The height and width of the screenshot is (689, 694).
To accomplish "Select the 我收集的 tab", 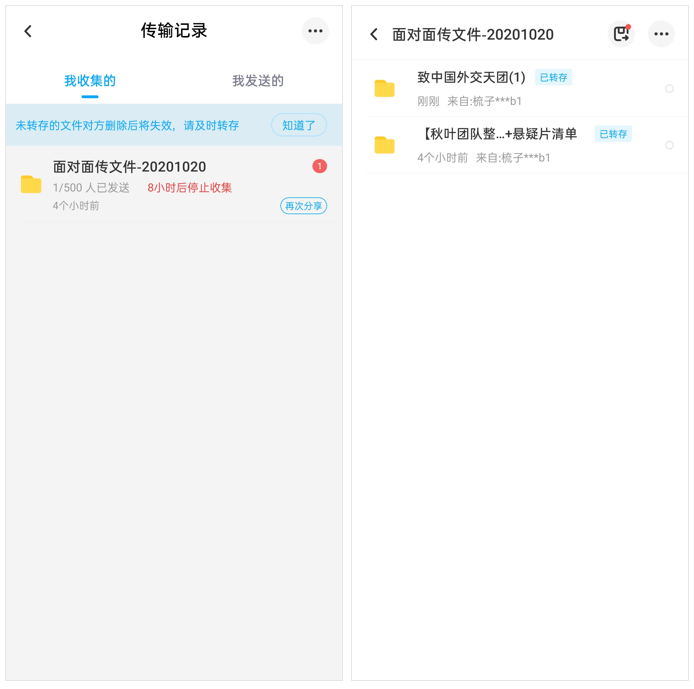I will [x=90, y=81].
